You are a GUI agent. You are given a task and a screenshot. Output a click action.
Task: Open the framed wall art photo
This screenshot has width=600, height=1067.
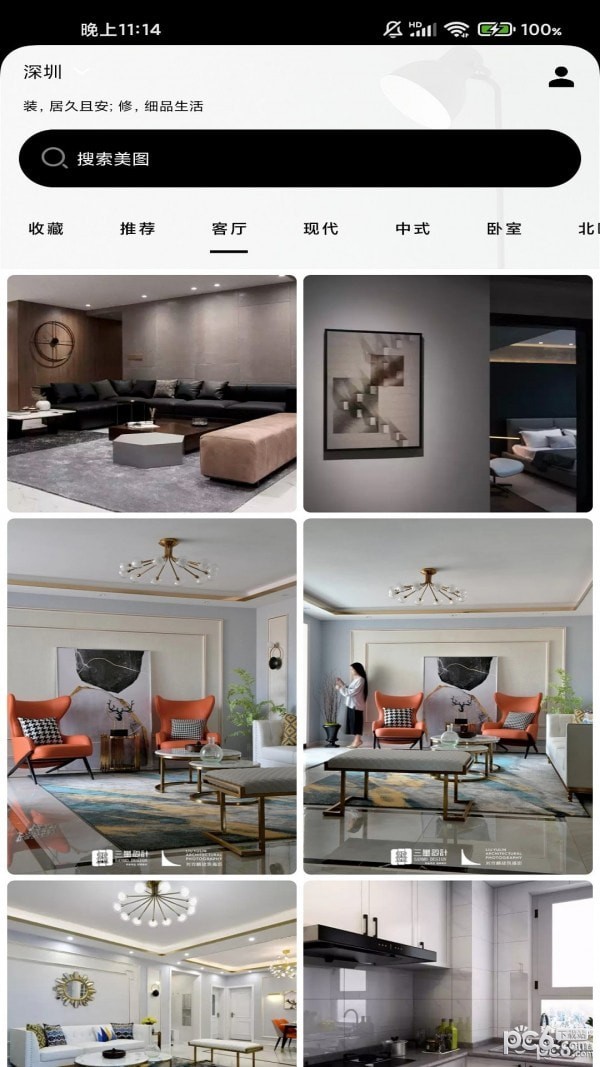tap(447, 393)
